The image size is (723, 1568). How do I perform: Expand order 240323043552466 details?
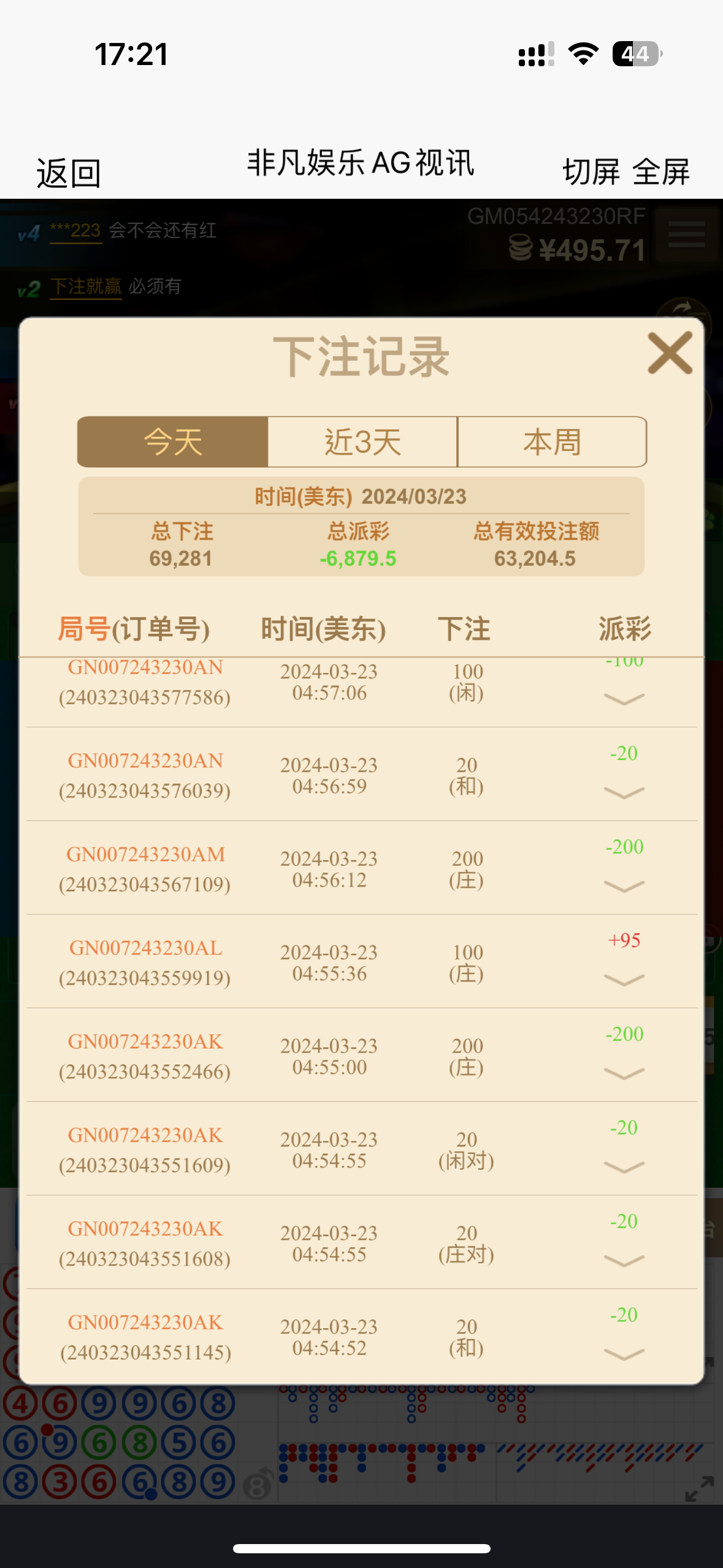coord(624,1073)
